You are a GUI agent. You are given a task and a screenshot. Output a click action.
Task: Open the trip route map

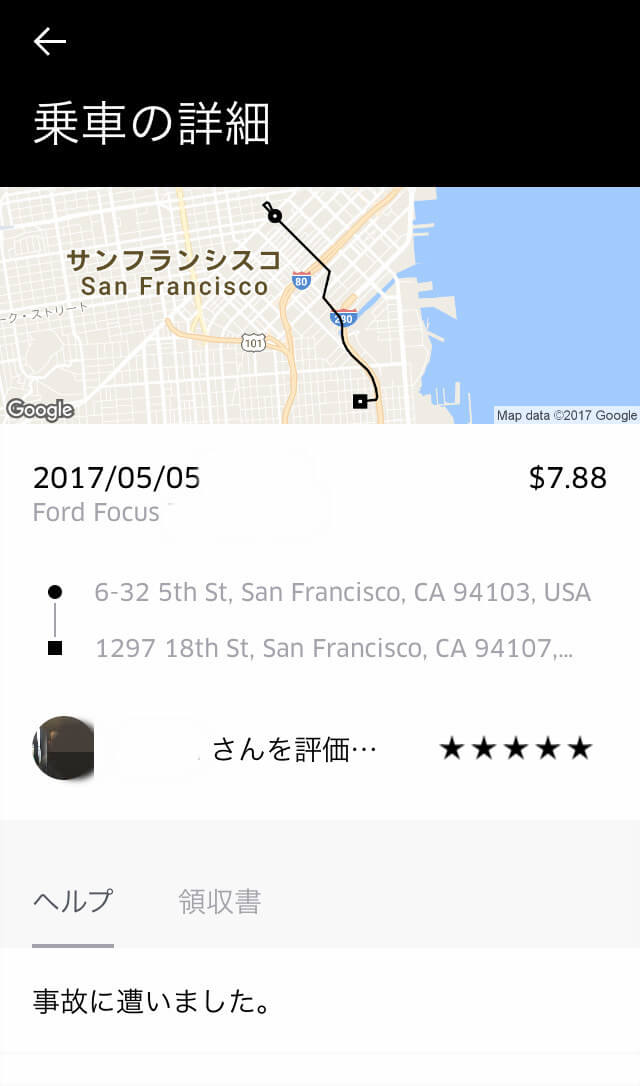[320, 305]
